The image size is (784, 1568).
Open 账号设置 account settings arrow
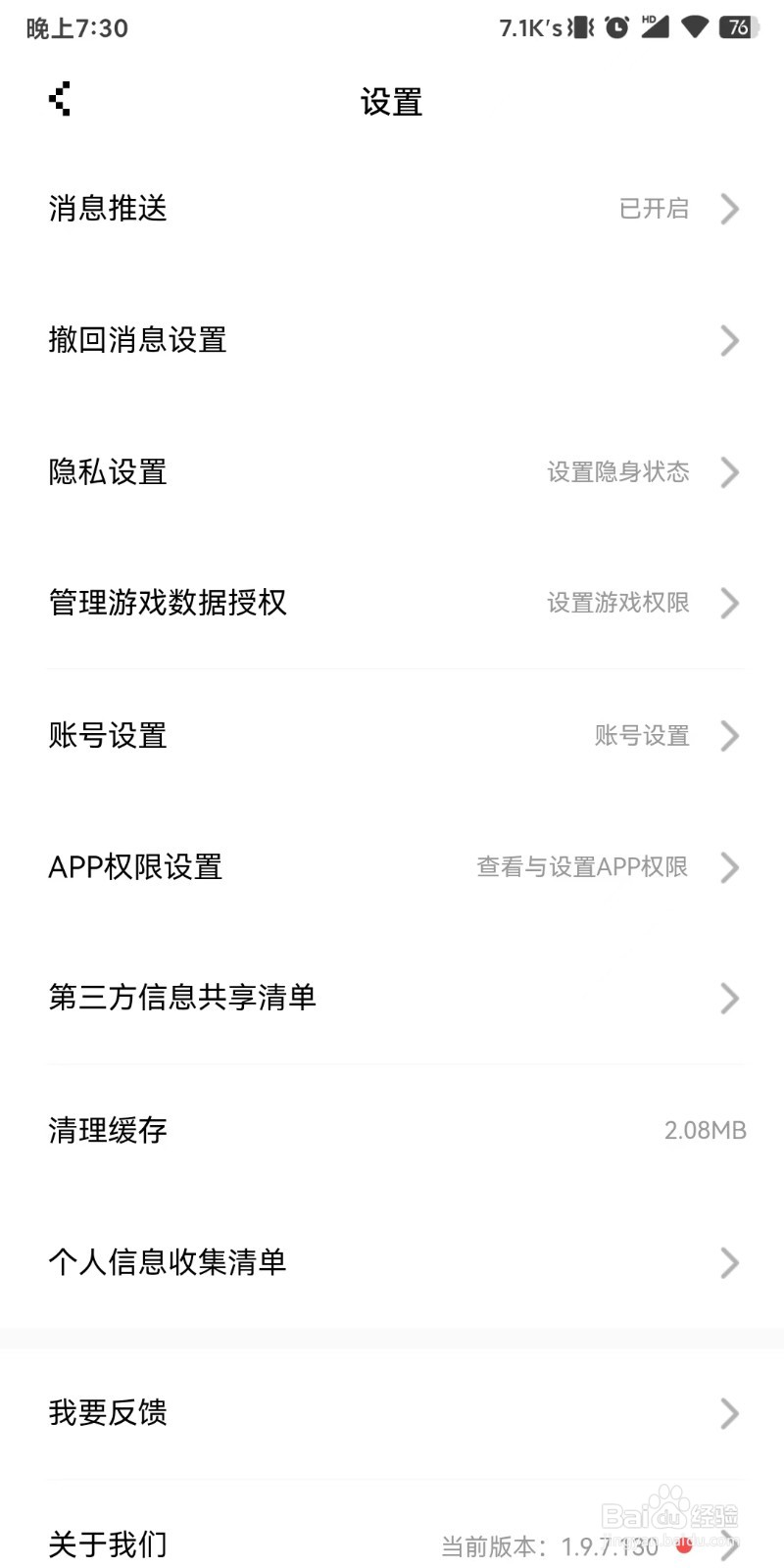pos(729,736)
